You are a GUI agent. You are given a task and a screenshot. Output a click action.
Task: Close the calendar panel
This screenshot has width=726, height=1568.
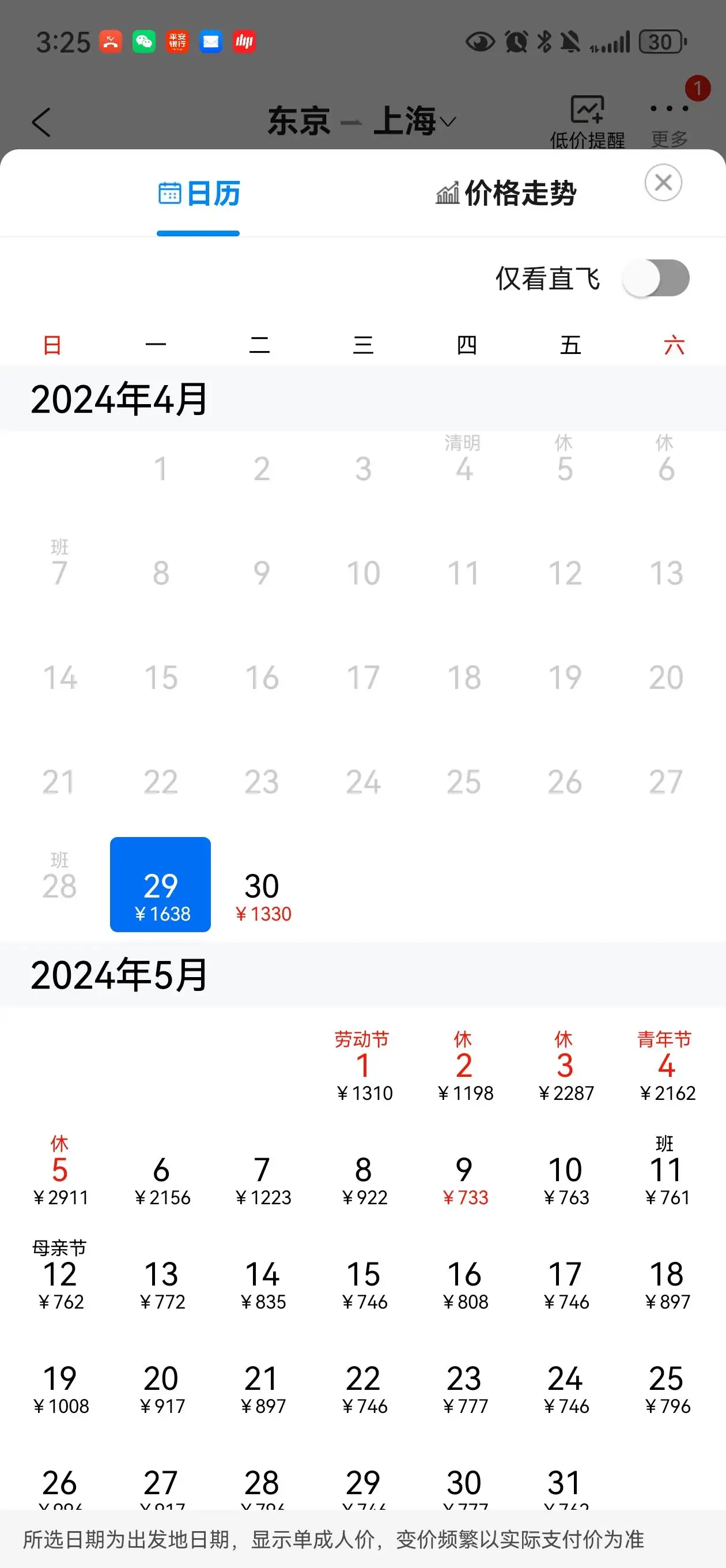(x=663, y=183)
